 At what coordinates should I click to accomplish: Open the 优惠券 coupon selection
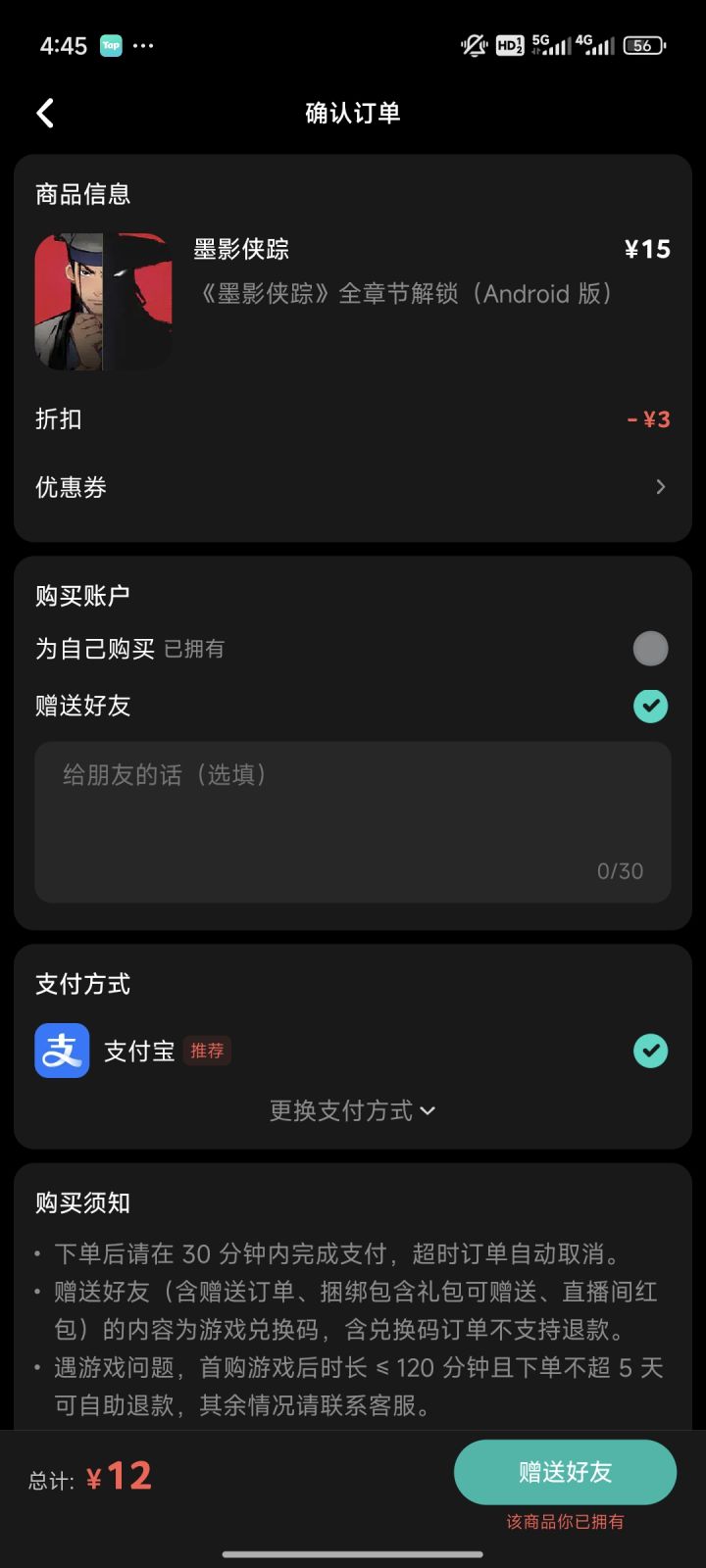[x=353, y=487]
